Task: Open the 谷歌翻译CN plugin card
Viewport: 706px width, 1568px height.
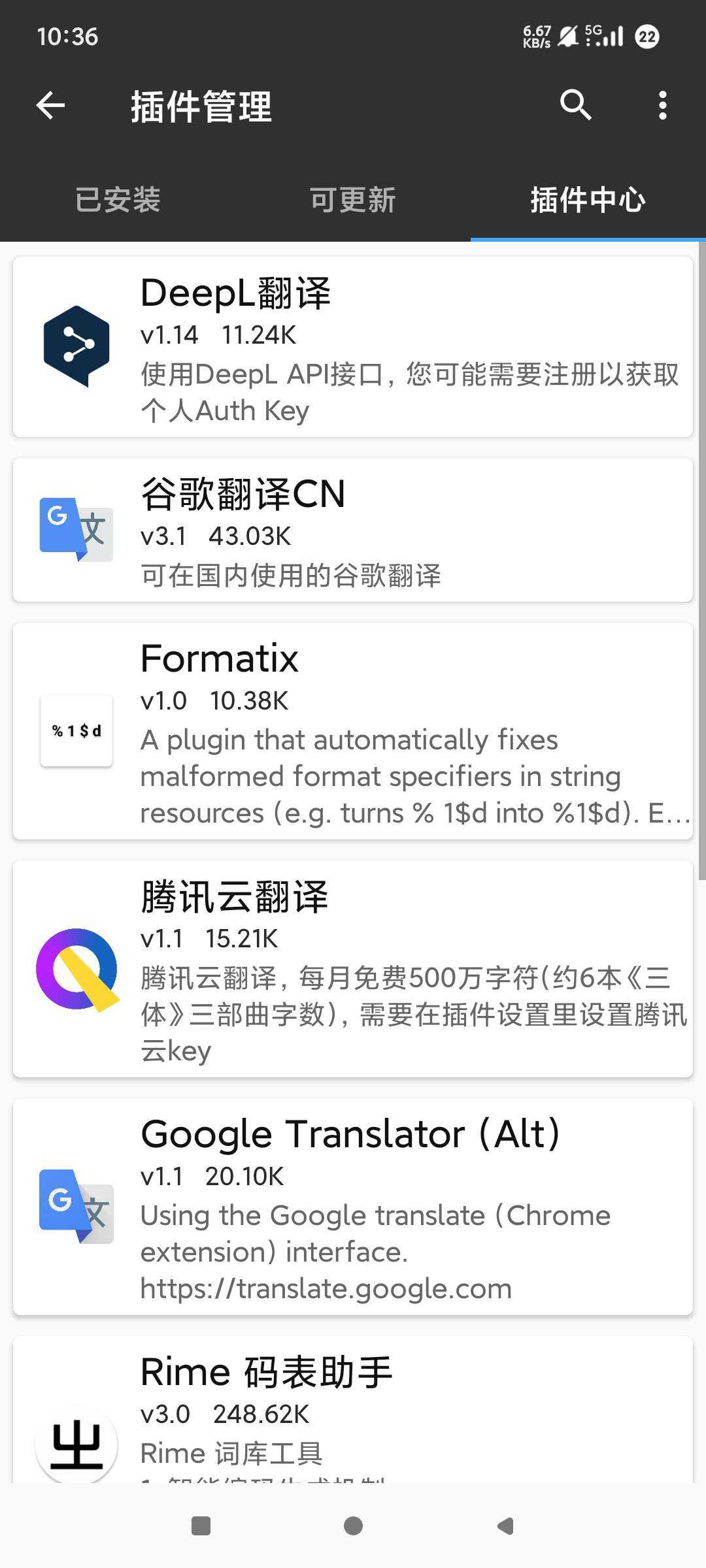Action: click(x=353, y=530)
